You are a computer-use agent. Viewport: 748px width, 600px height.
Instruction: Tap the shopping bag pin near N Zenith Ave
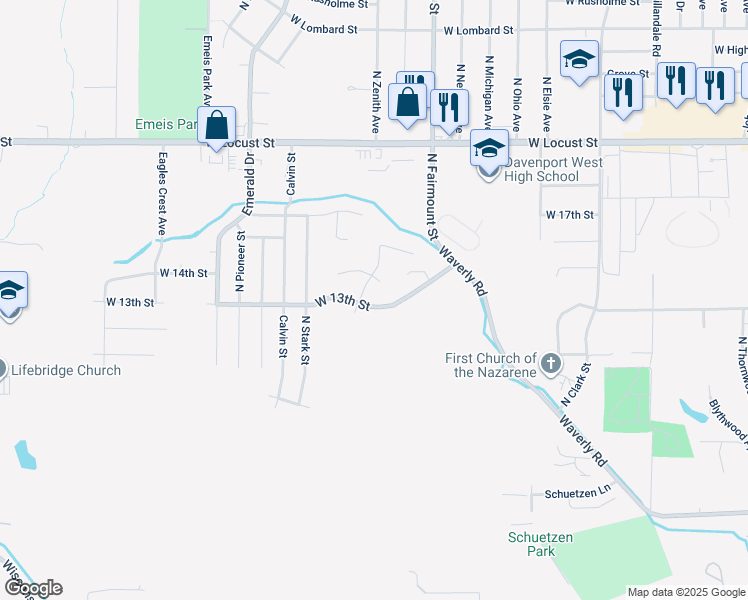(x=408, y=104)
